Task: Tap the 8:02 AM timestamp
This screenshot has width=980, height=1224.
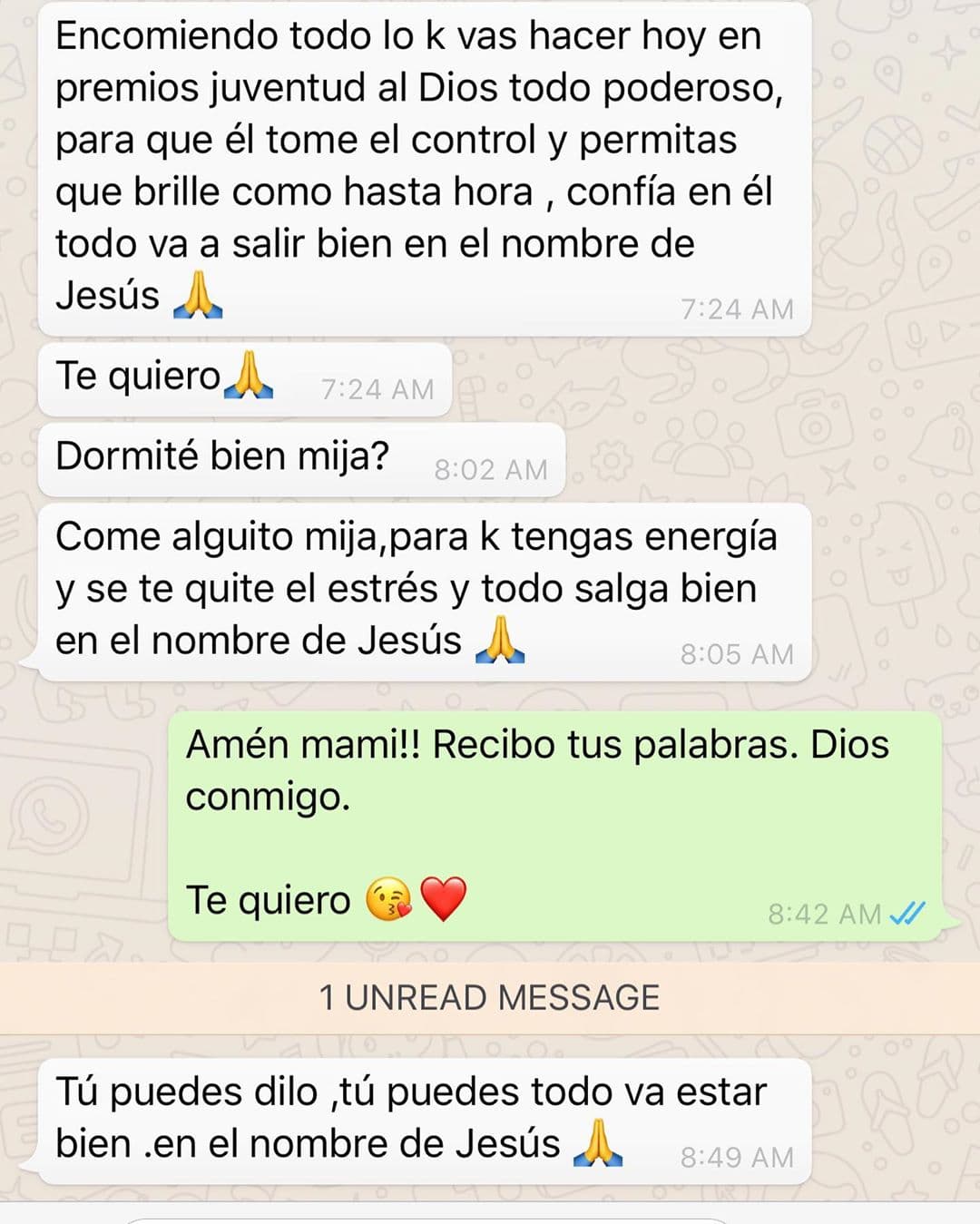Action: [x=490, y=469]
